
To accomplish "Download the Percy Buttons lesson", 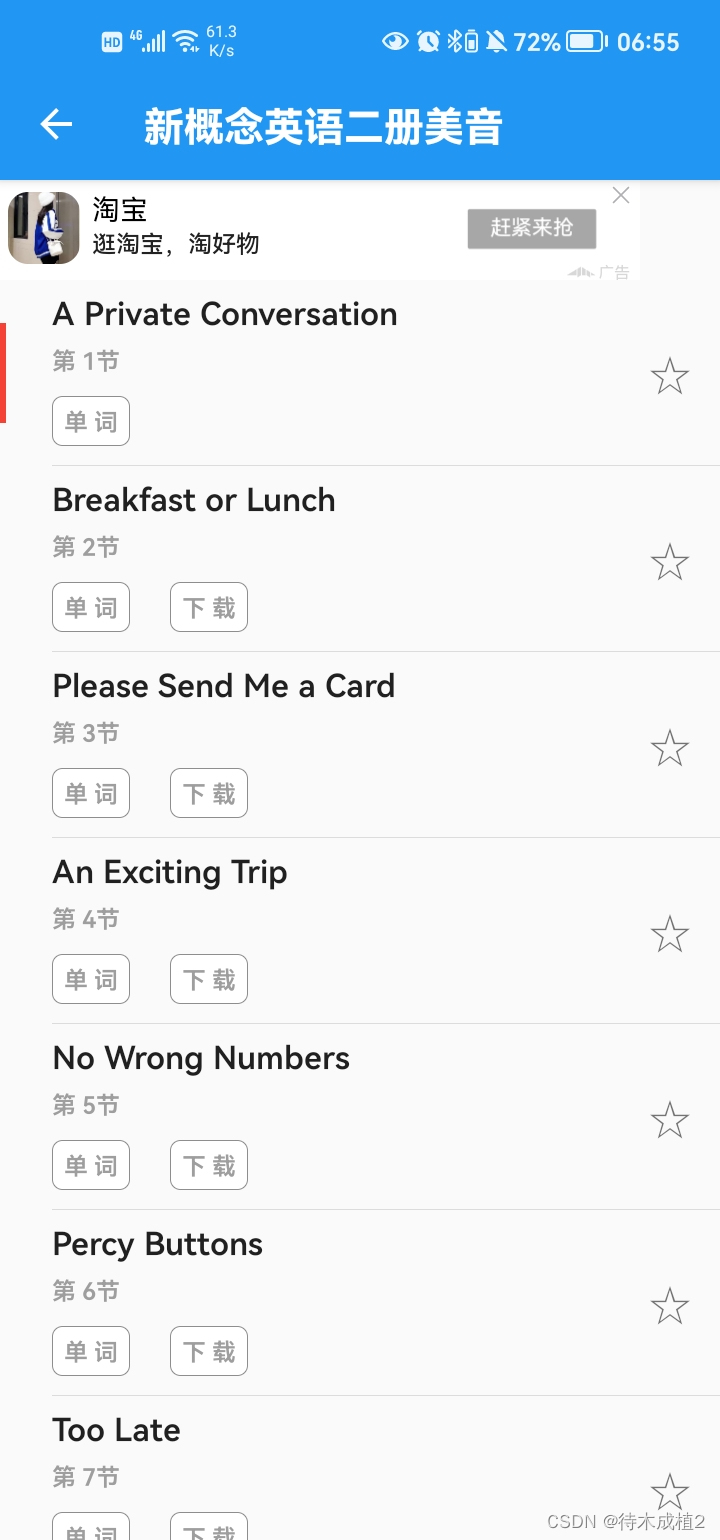I will [x=209, y=1351].
